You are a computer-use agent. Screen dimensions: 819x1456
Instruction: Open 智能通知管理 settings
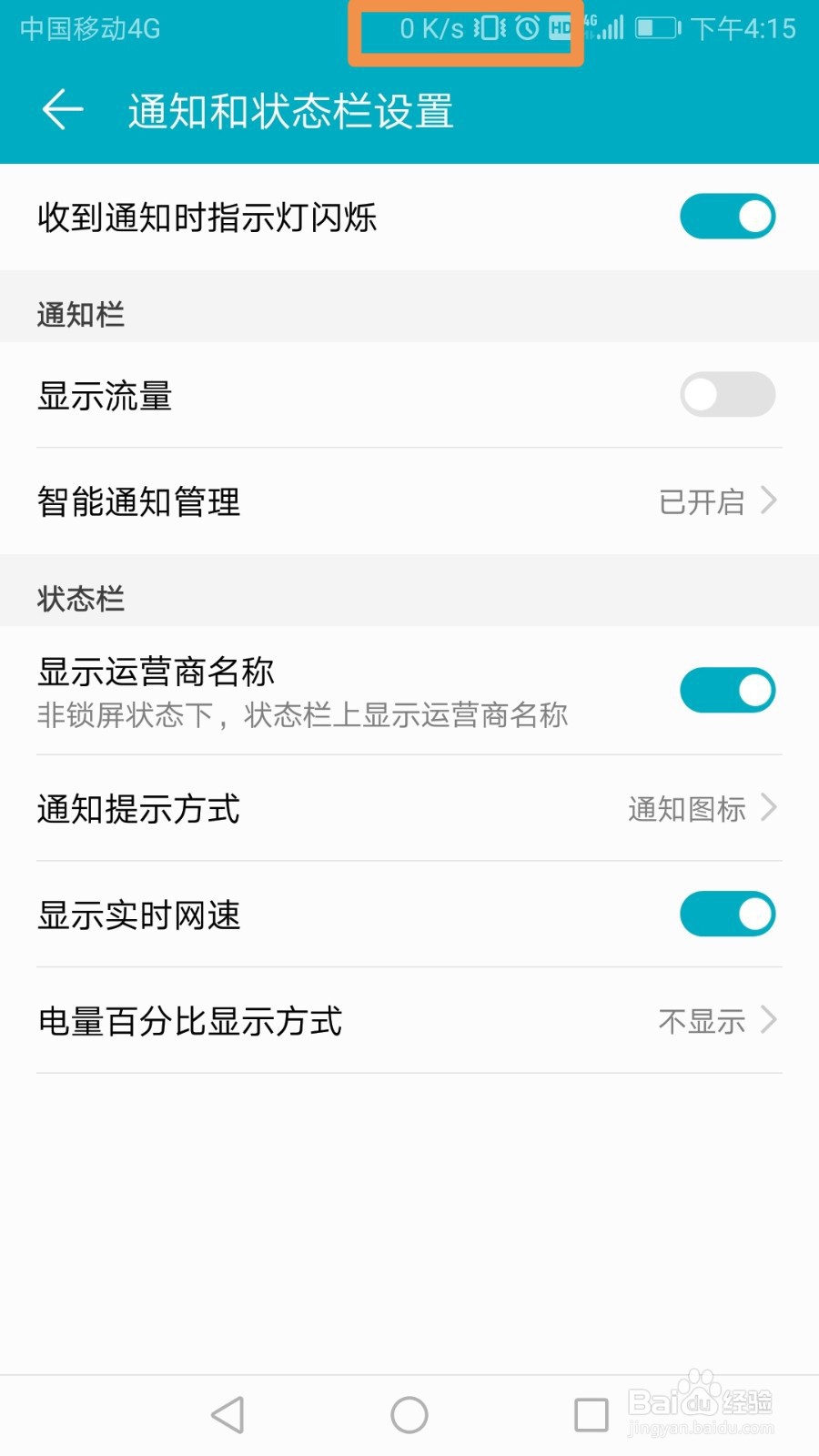coord(409,501)
